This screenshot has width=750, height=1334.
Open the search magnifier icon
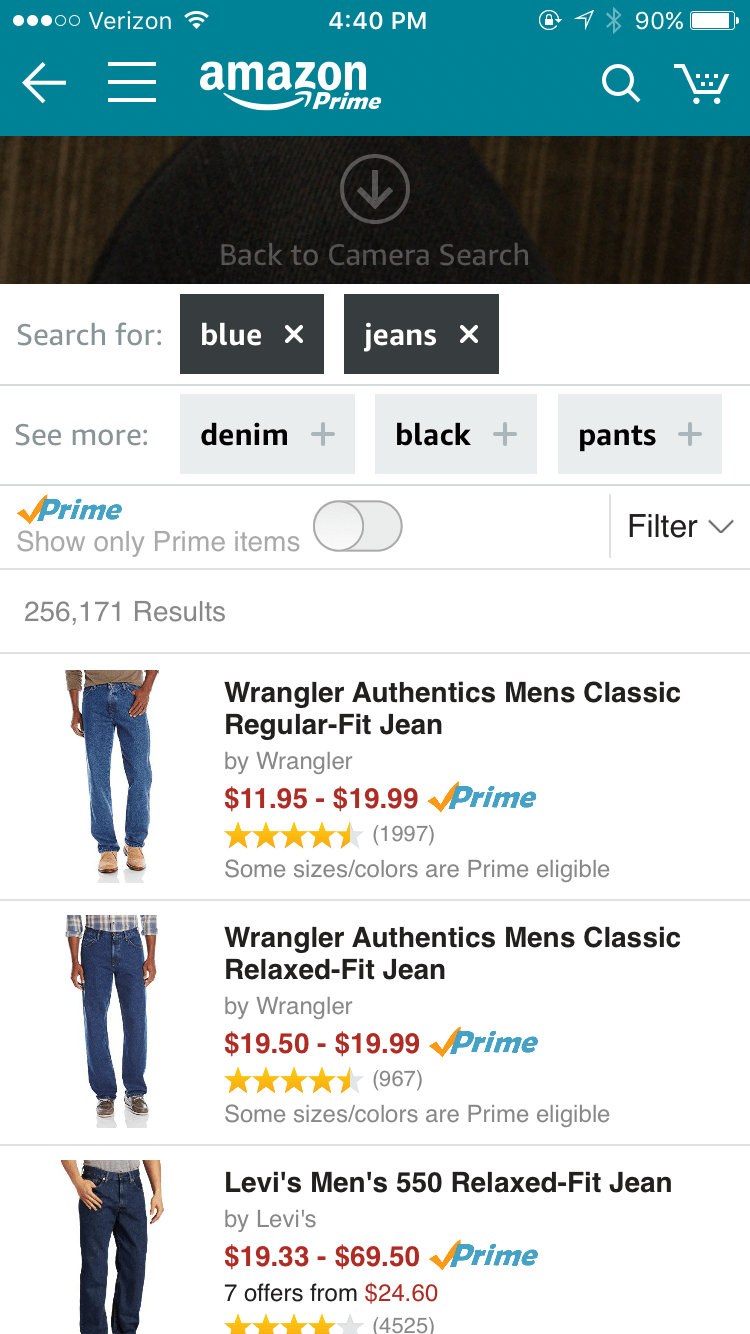coord(620,83)
